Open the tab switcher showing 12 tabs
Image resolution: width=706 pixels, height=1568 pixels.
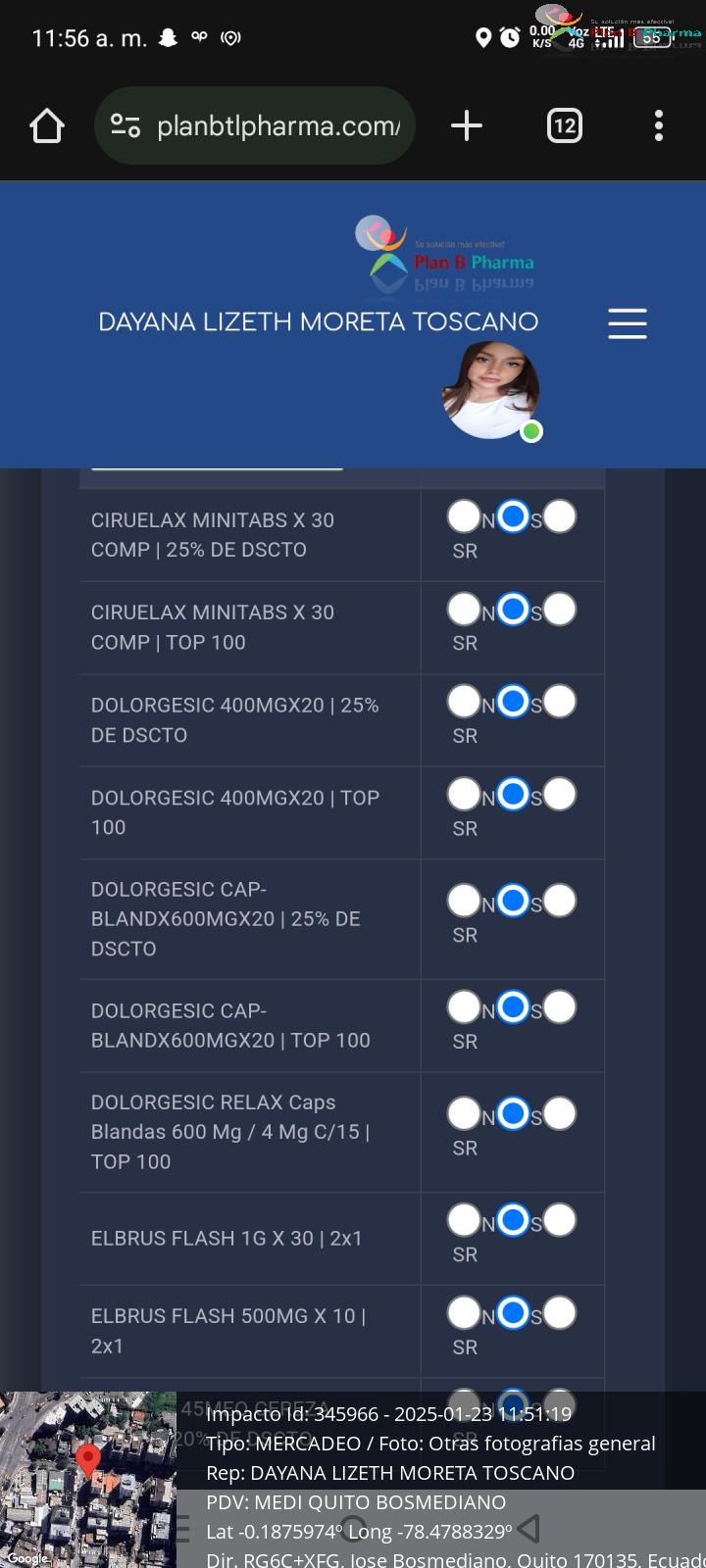[x=564, y=125]
